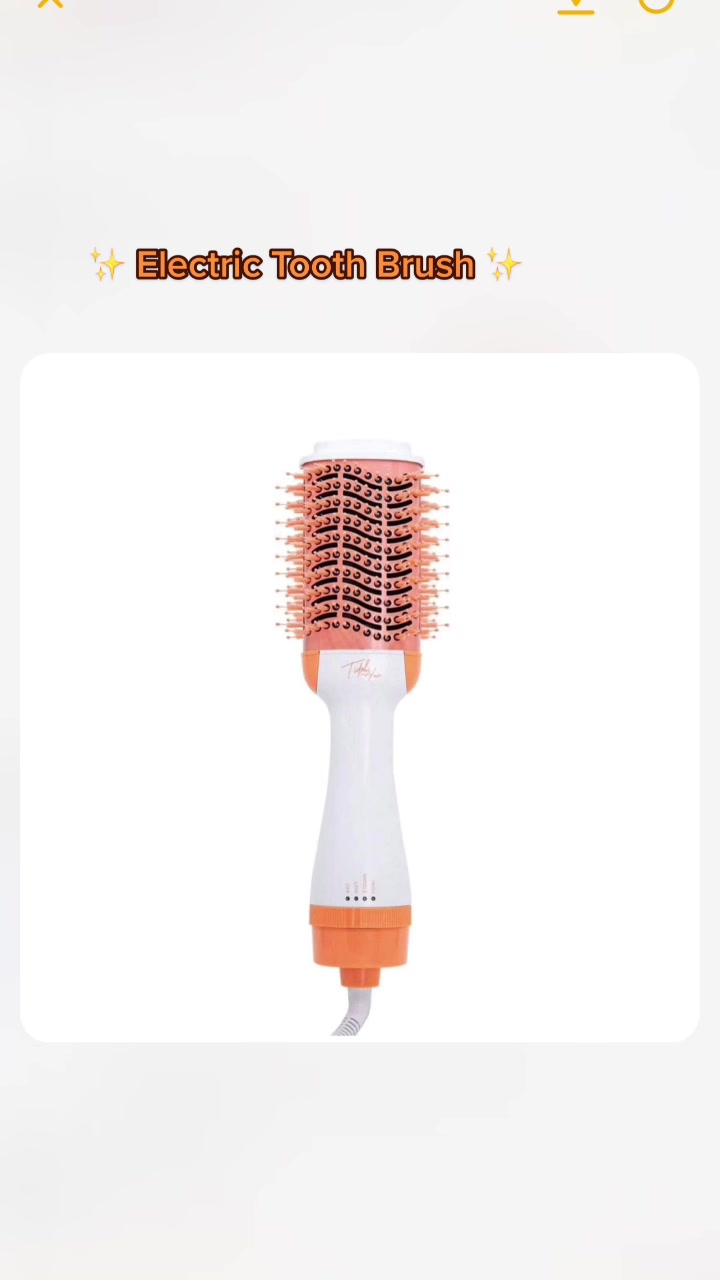Close this view with the X
Screen dimensions: 720x1280
pos(50,4)
